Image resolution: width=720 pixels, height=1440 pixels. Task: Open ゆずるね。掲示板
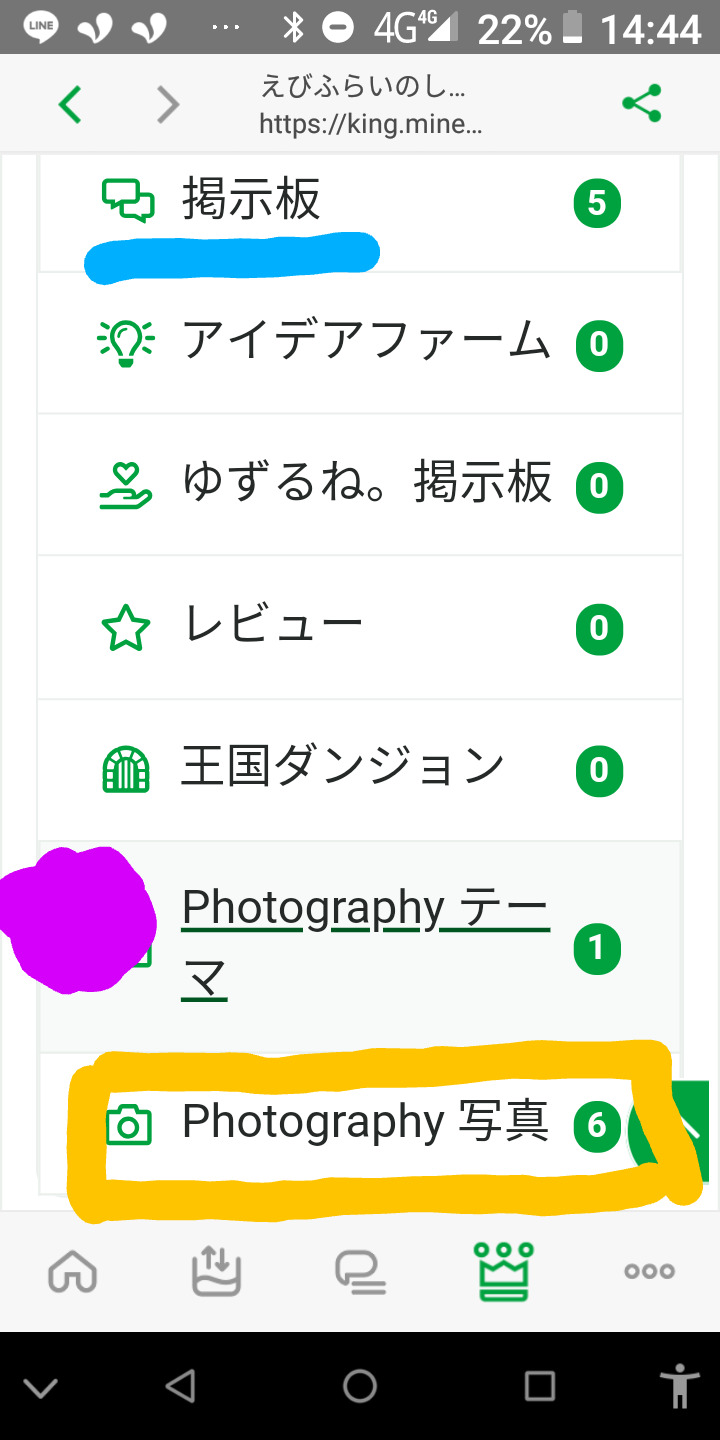pyautogui.click(x=365, y=485)
